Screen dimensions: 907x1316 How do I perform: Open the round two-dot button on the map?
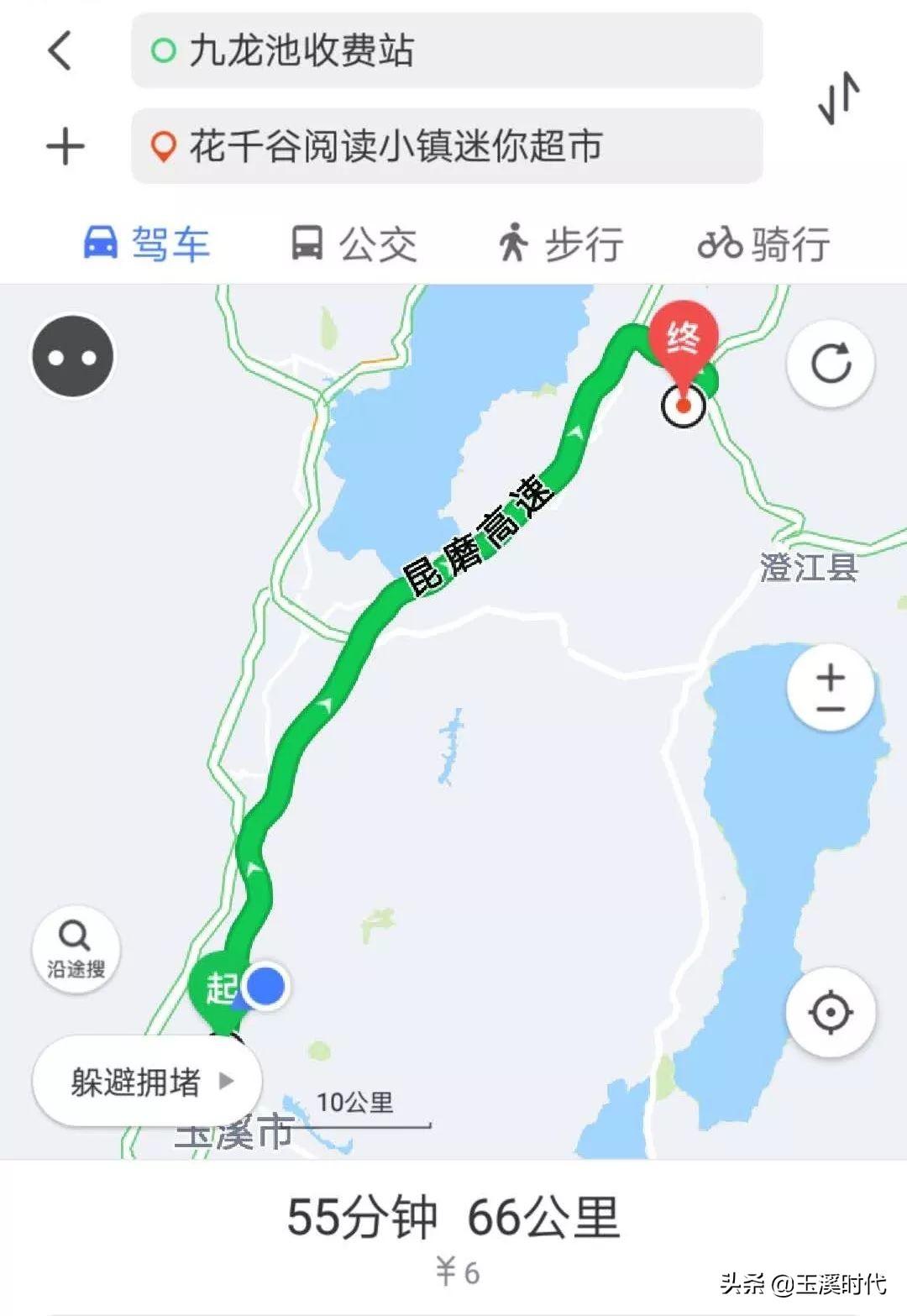point(73,357)
